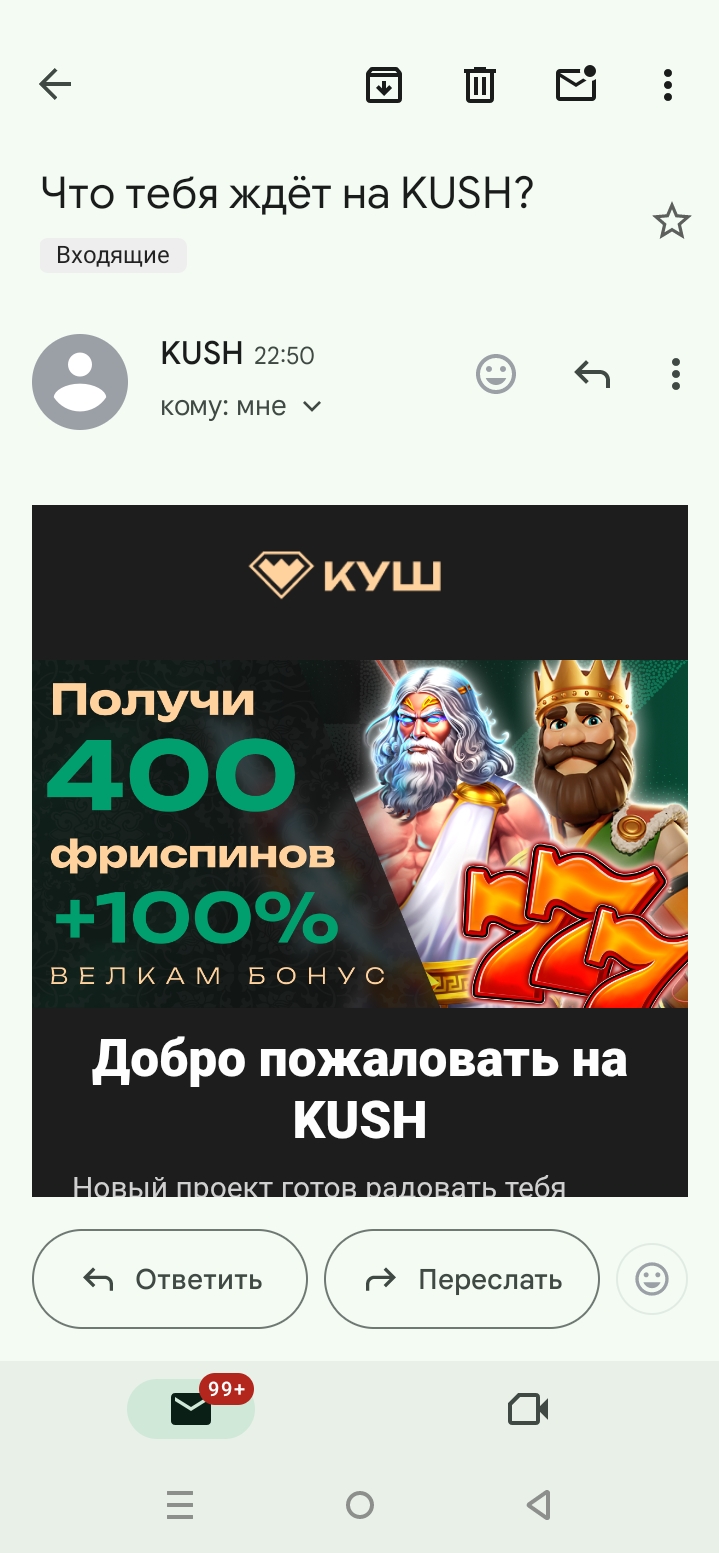Open the top overflow menu
719x1553 pixels.
pos(668,85)
